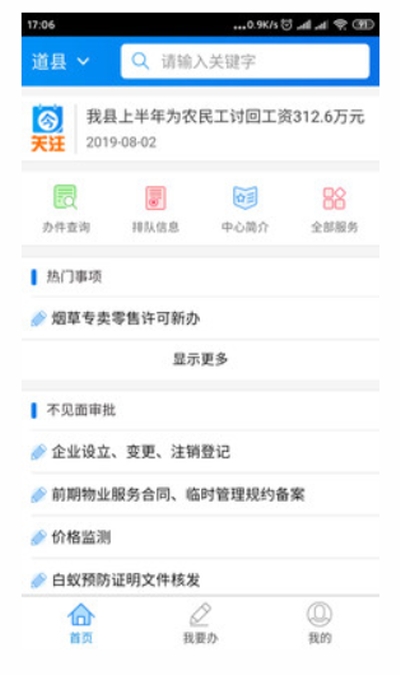Open 办件查询

point(66,208)
